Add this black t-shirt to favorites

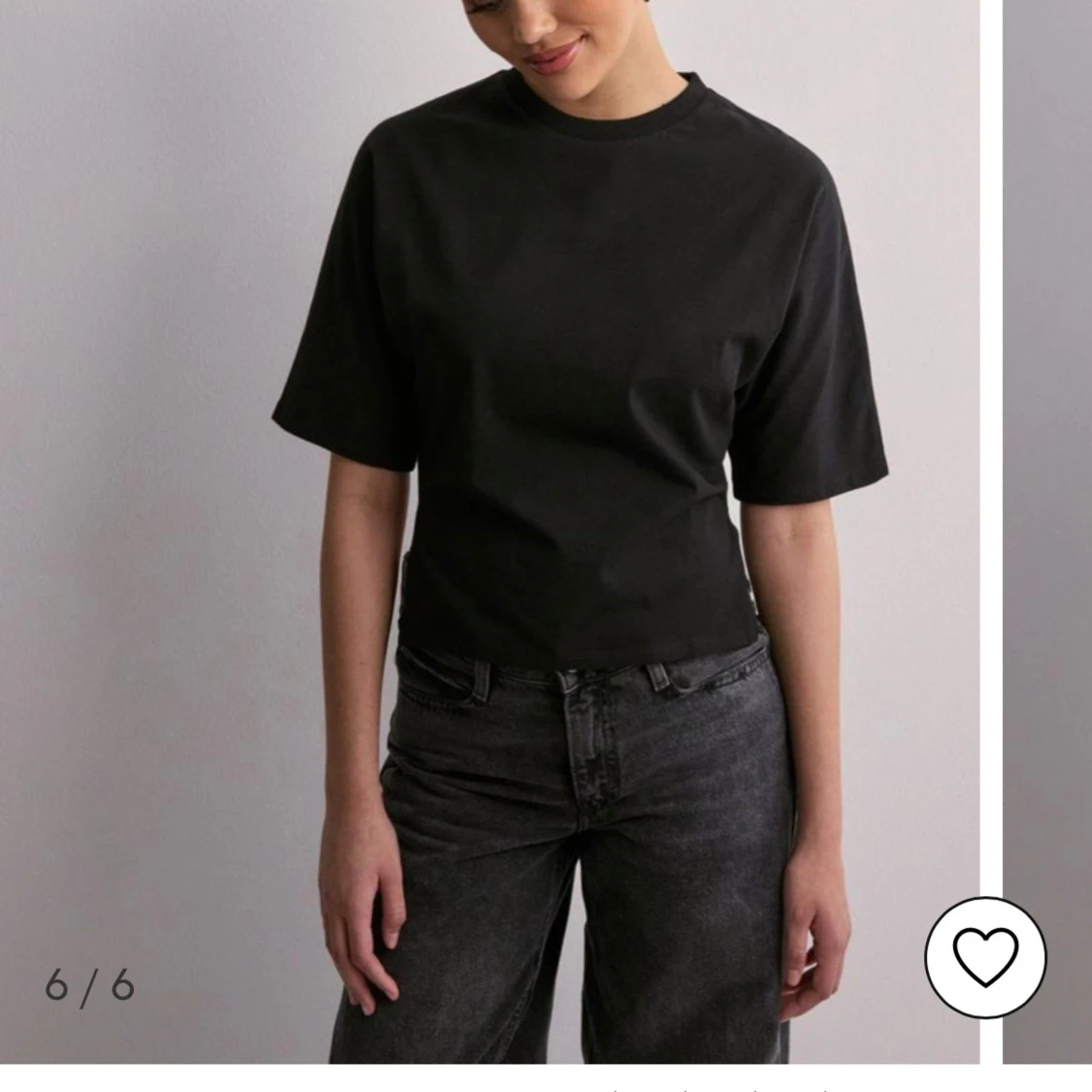click(x=984, y=957)
